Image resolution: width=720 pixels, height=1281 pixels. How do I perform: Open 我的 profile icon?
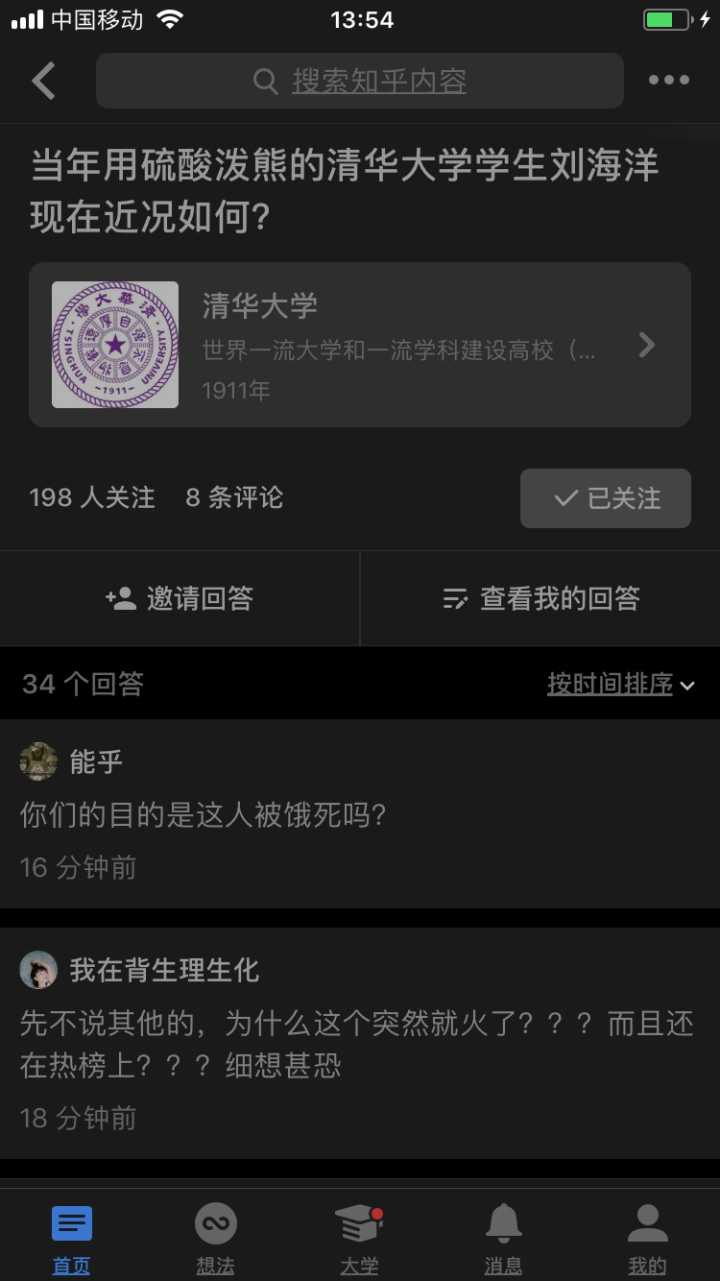coord(648,1222)
